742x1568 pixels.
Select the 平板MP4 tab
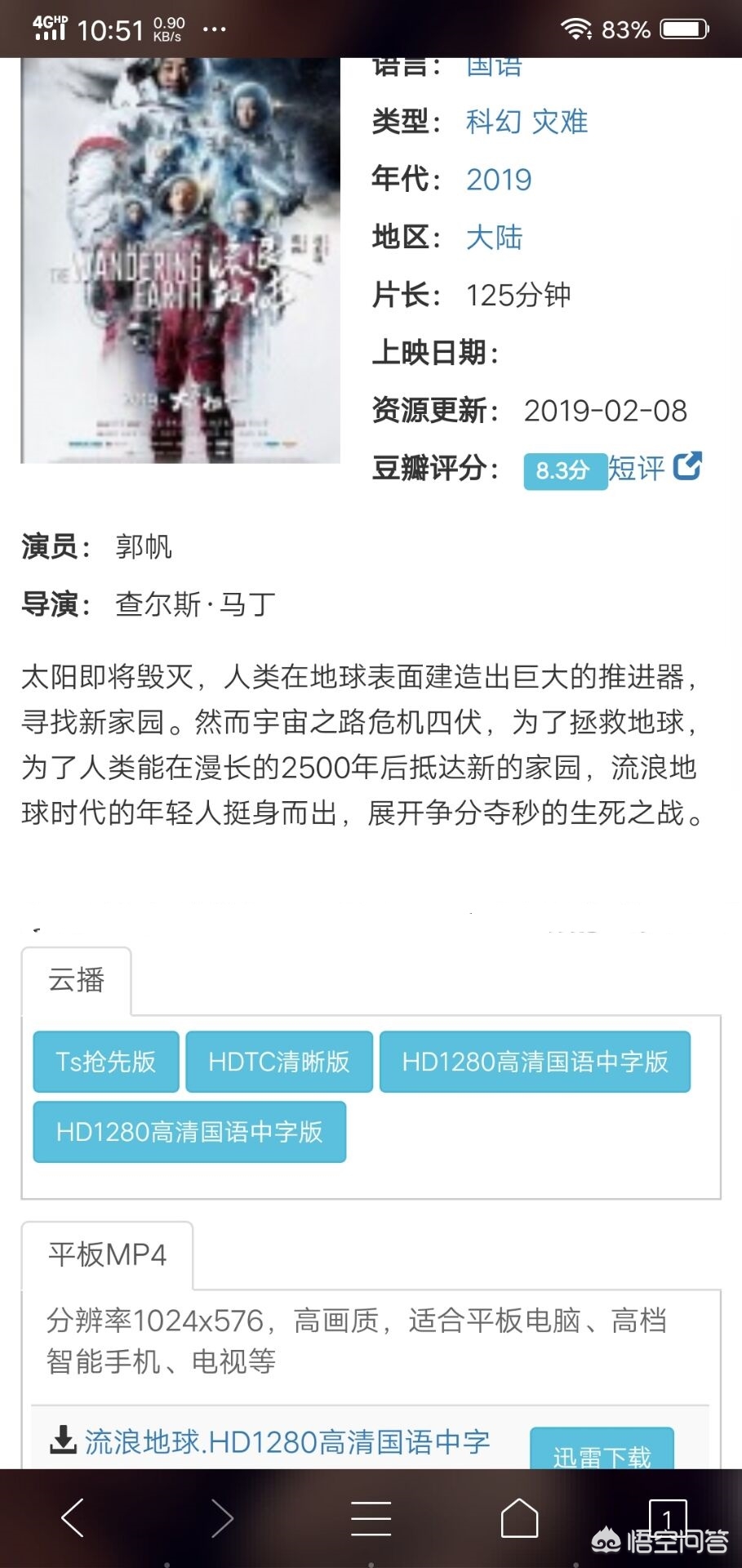point(107,1255)
